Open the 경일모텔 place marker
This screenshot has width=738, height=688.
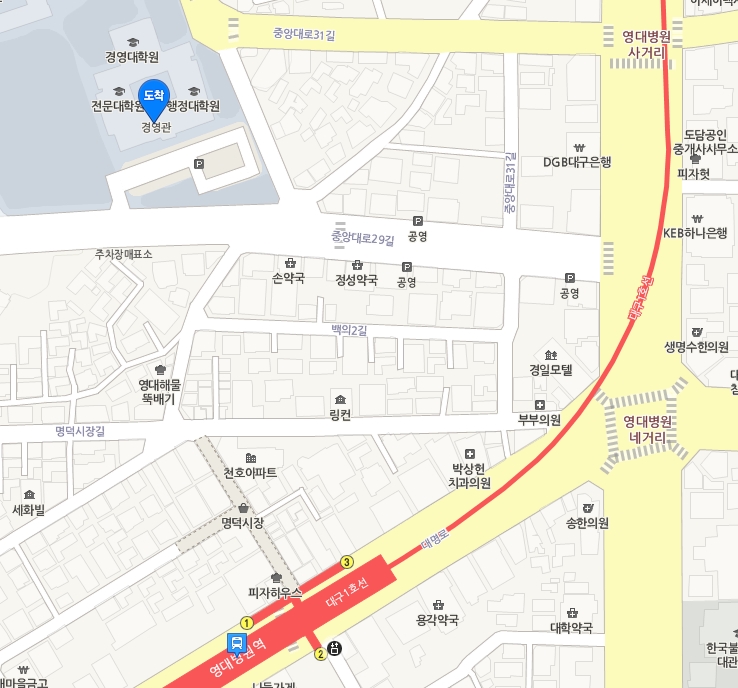tap(550, 355)
